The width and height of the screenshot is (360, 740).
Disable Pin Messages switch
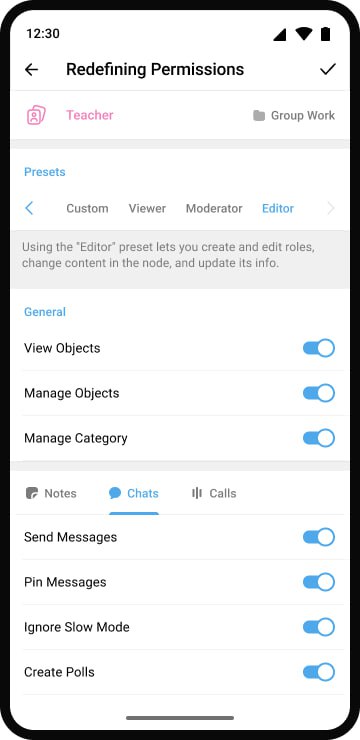click(x=319, y=582)
